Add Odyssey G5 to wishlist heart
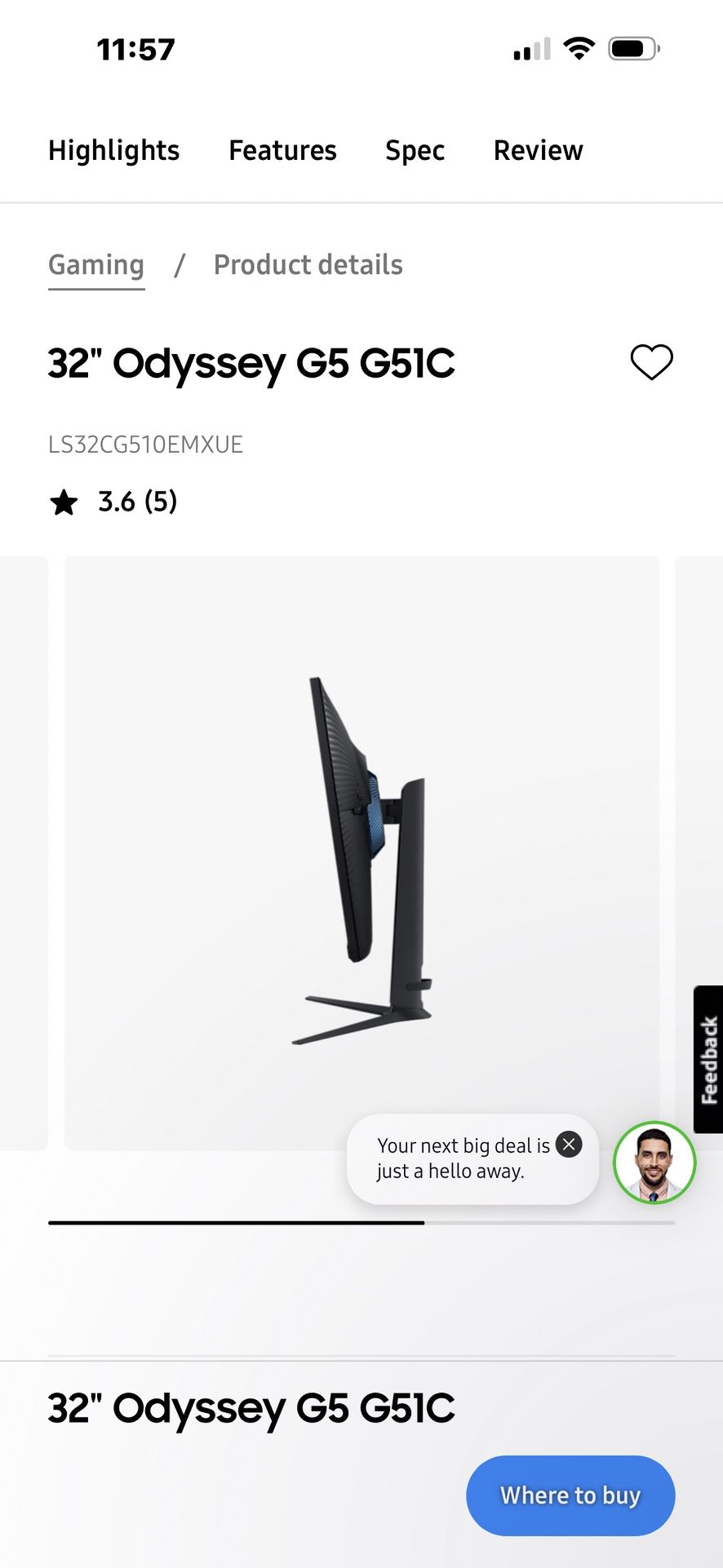Viewport: 723px width, 1568px height. click(x=651, y=362)
